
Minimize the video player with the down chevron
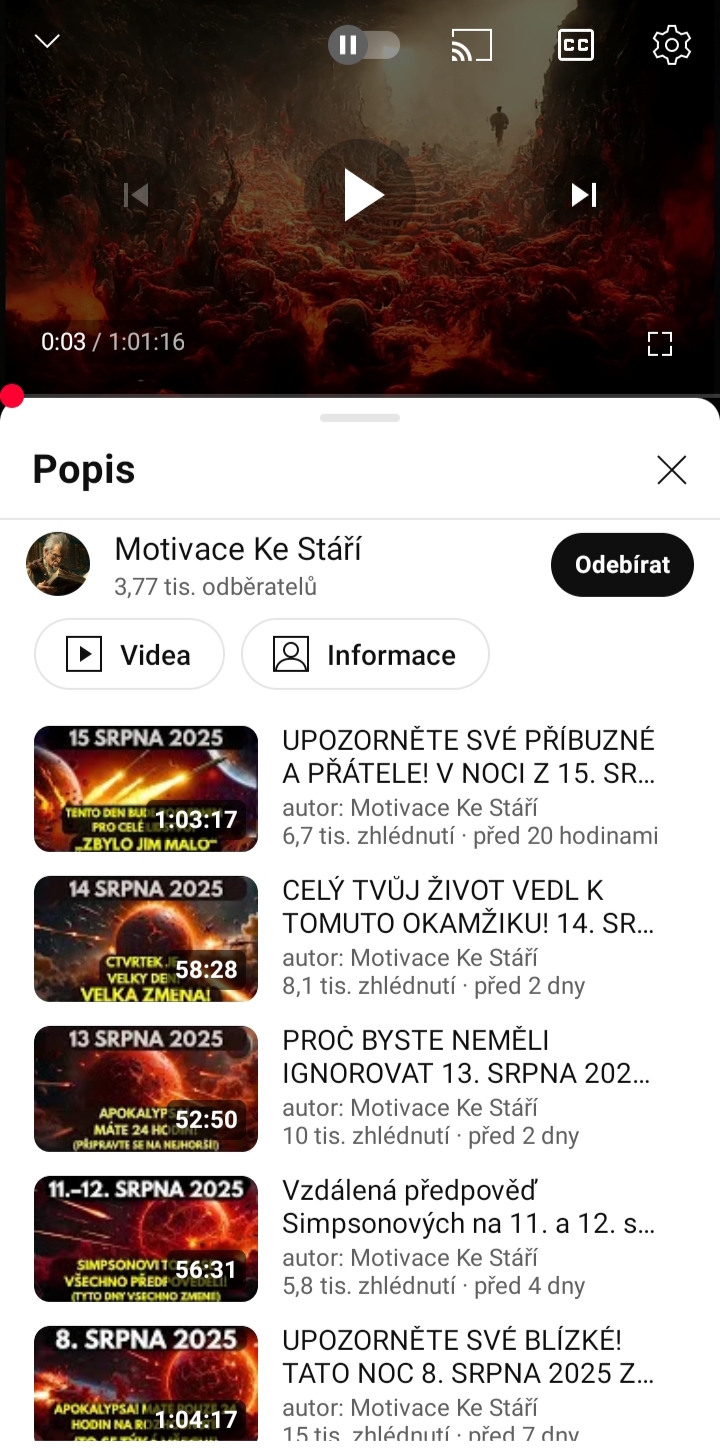click(x=47, y=41)
